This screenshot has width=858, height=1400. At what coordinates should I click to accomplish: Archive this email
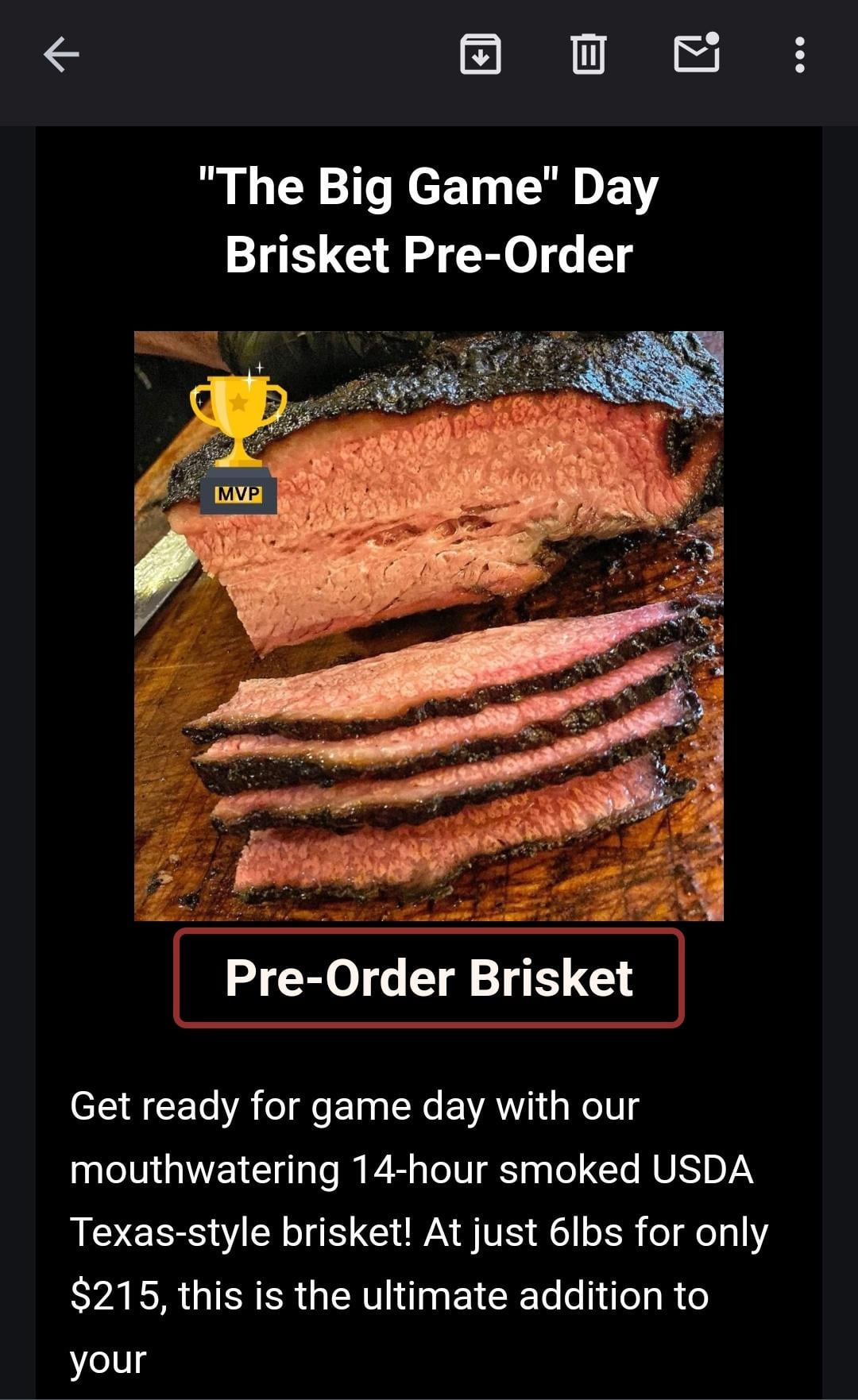[481, 55]
